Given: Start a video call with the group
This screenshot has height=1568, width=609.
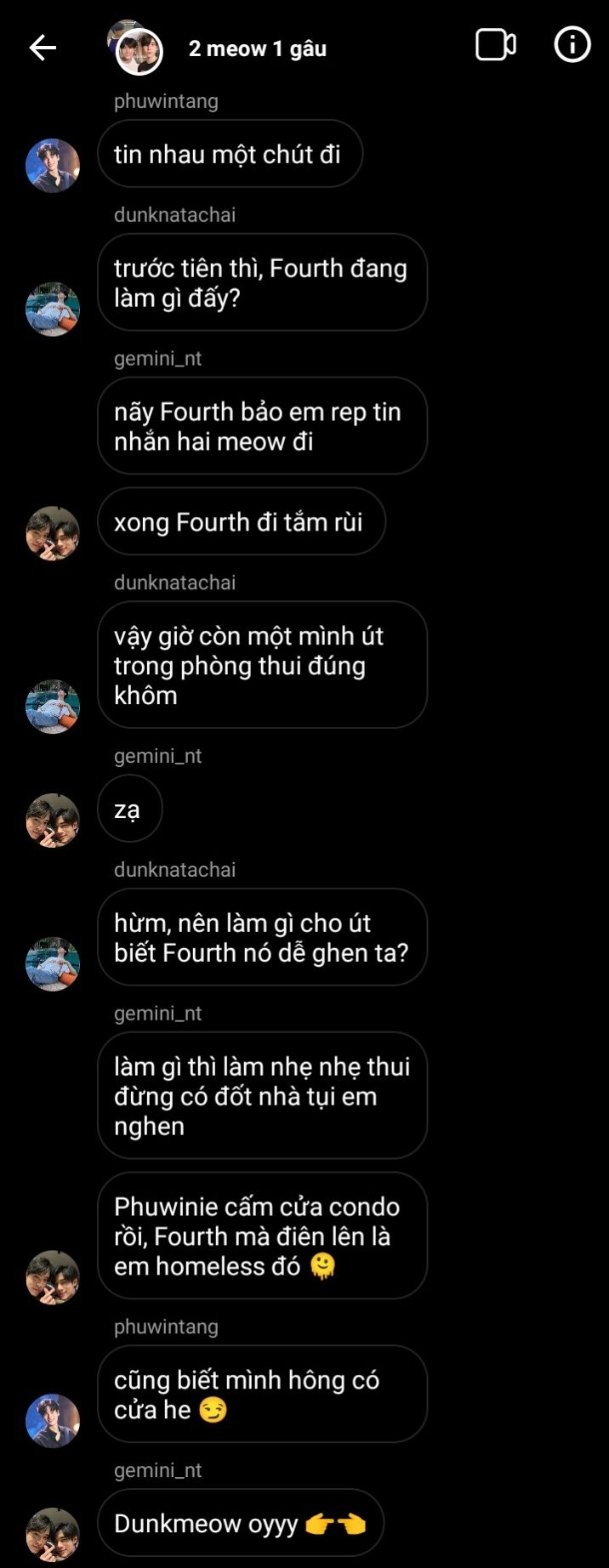Looking at the screenshot, I should (495, 45).
